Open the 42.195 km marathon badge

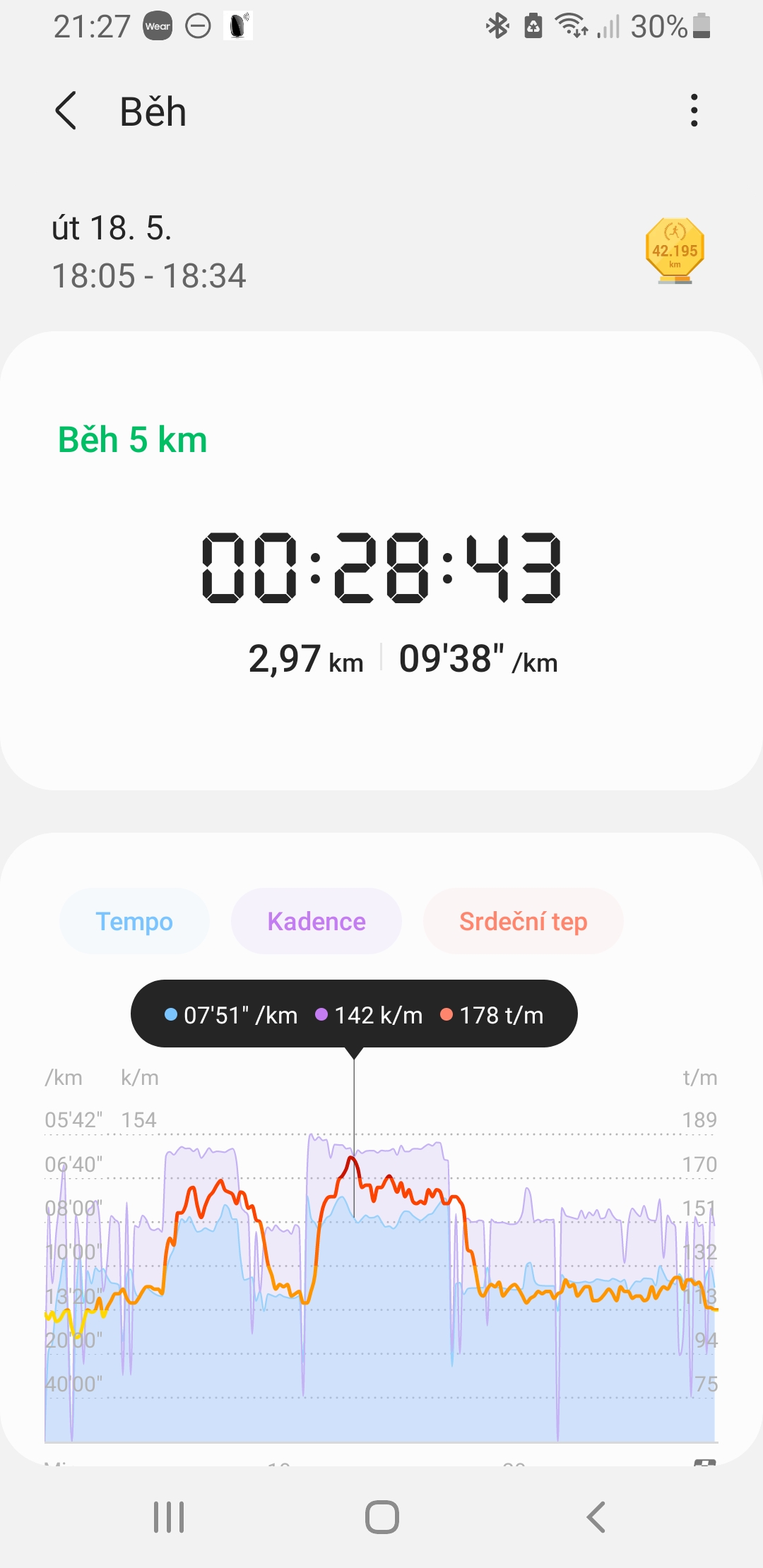675,251
